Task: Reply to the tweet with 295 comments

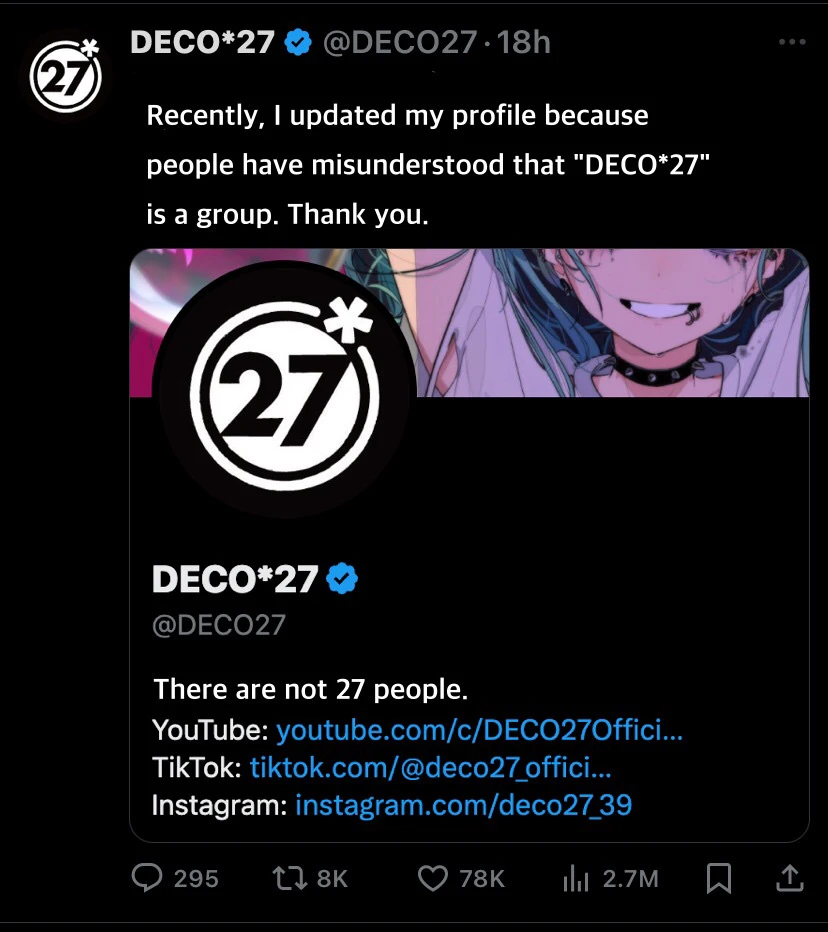Action: tap(148, 878)
